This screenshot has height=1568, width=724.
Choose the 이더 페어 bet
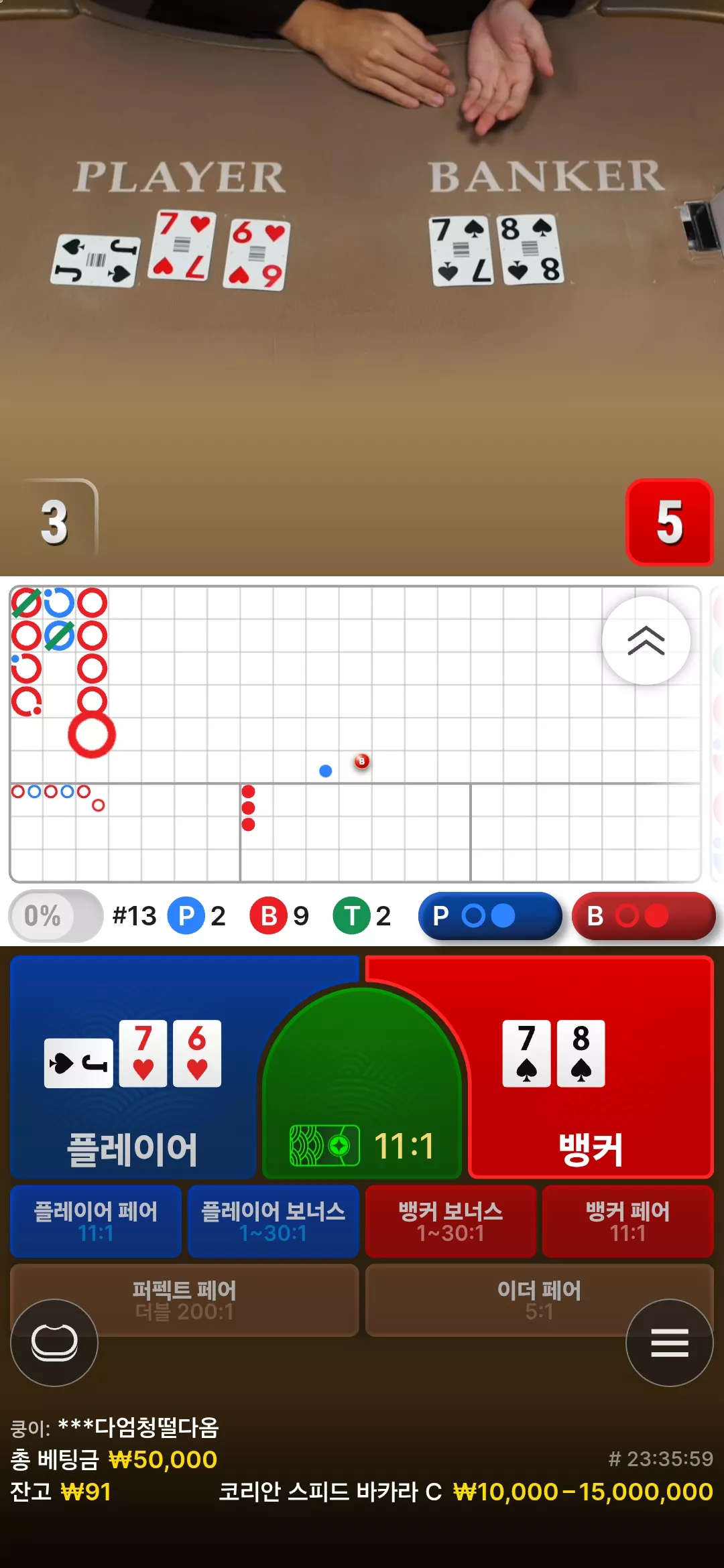540,1300
